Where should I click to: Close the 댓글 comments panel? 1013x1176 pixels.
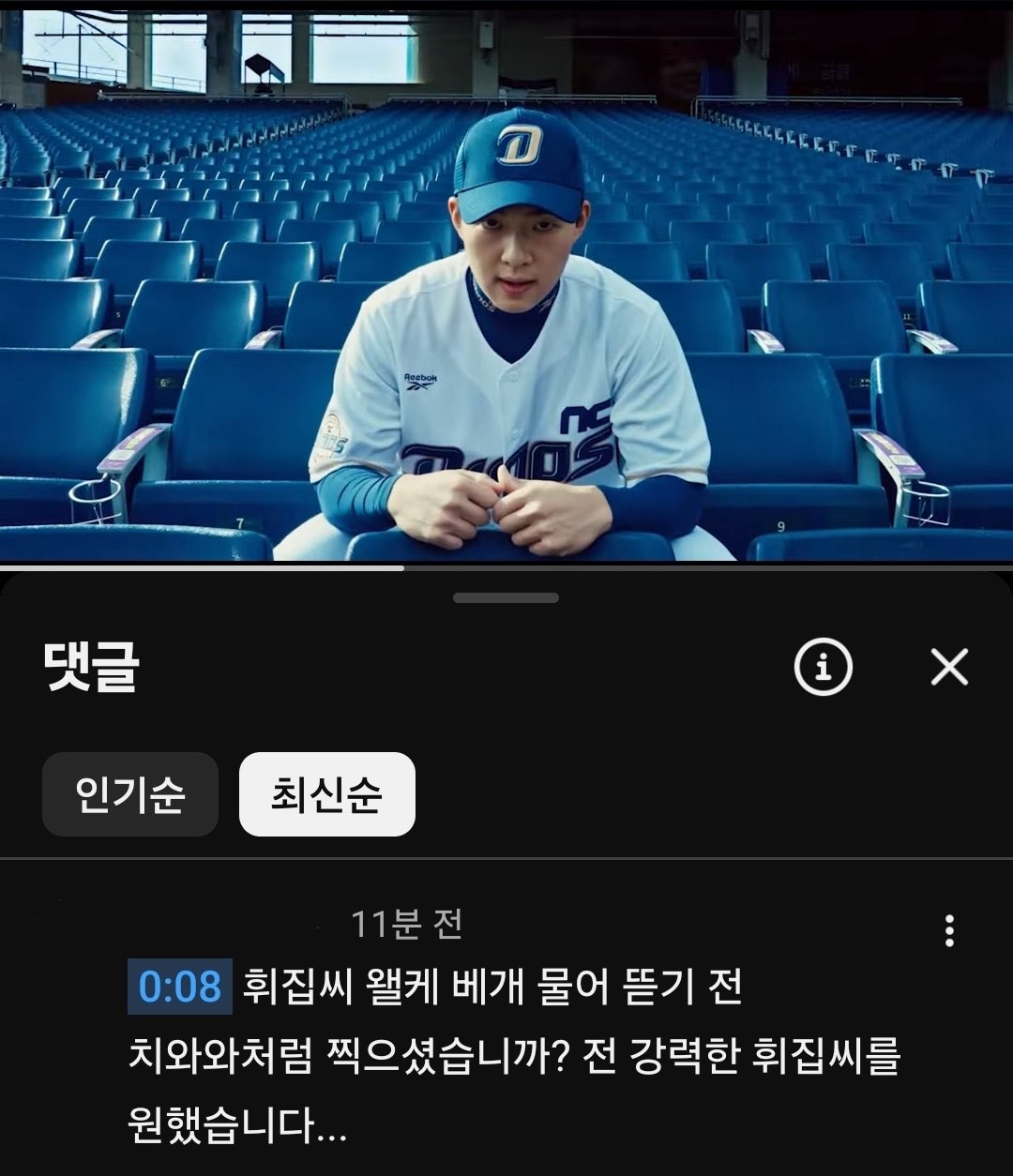[949, 668]
